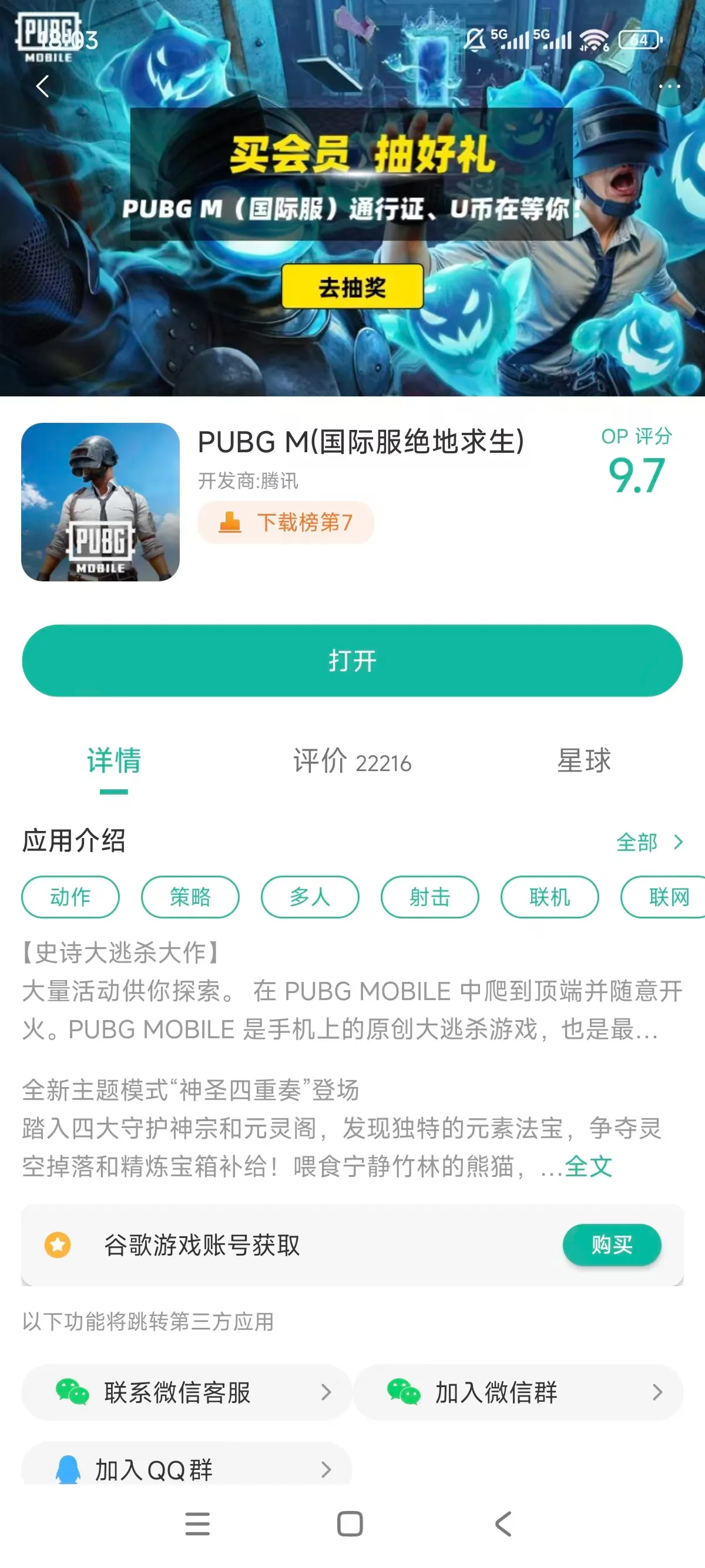Image resolution: width=705 pixels, height=1568 pixels.
Task: Go back using the top-left arrow
Action: (43, 86)
